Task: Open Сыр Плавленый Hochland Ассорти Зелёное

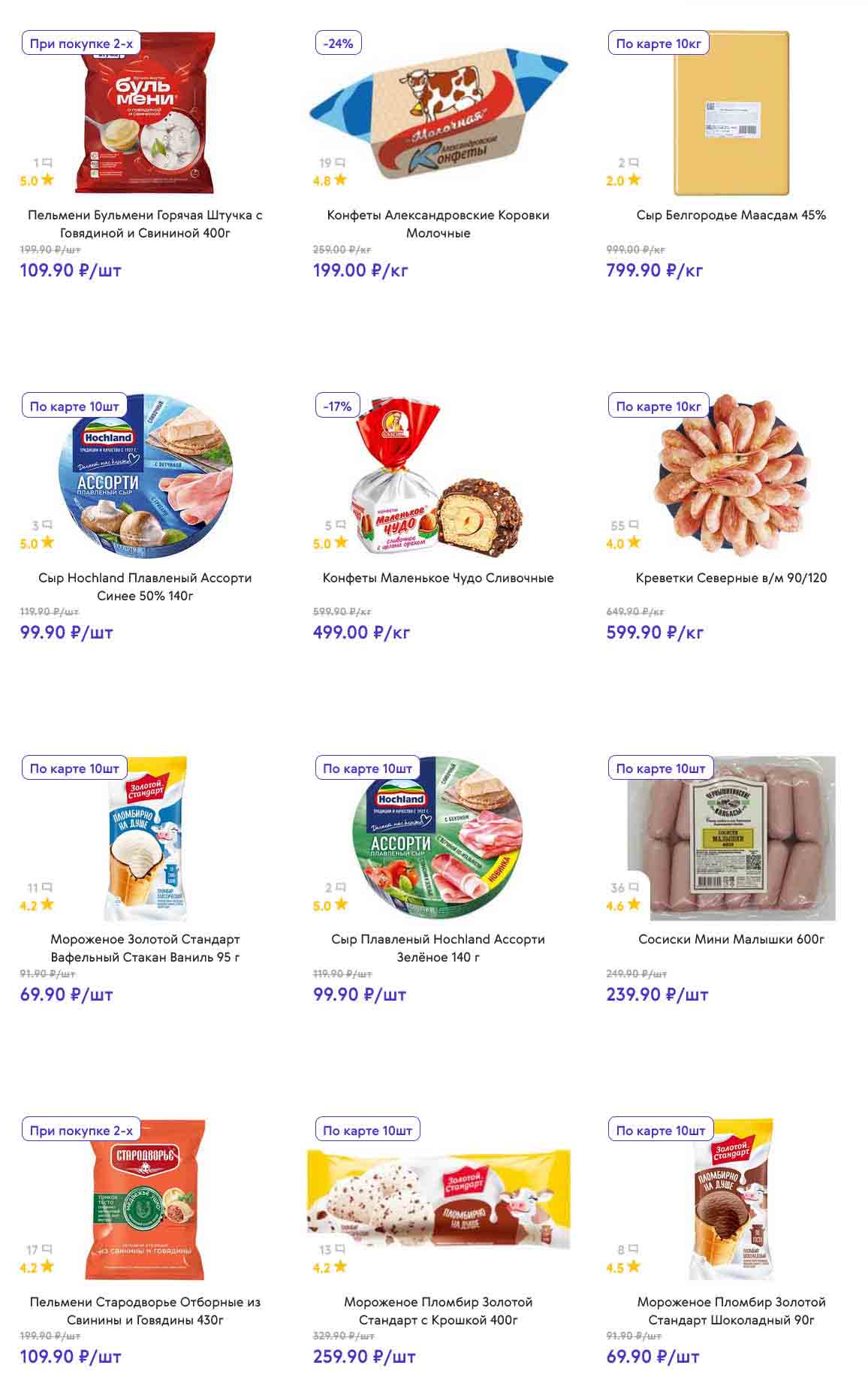Action: click(x=438, y=947)
